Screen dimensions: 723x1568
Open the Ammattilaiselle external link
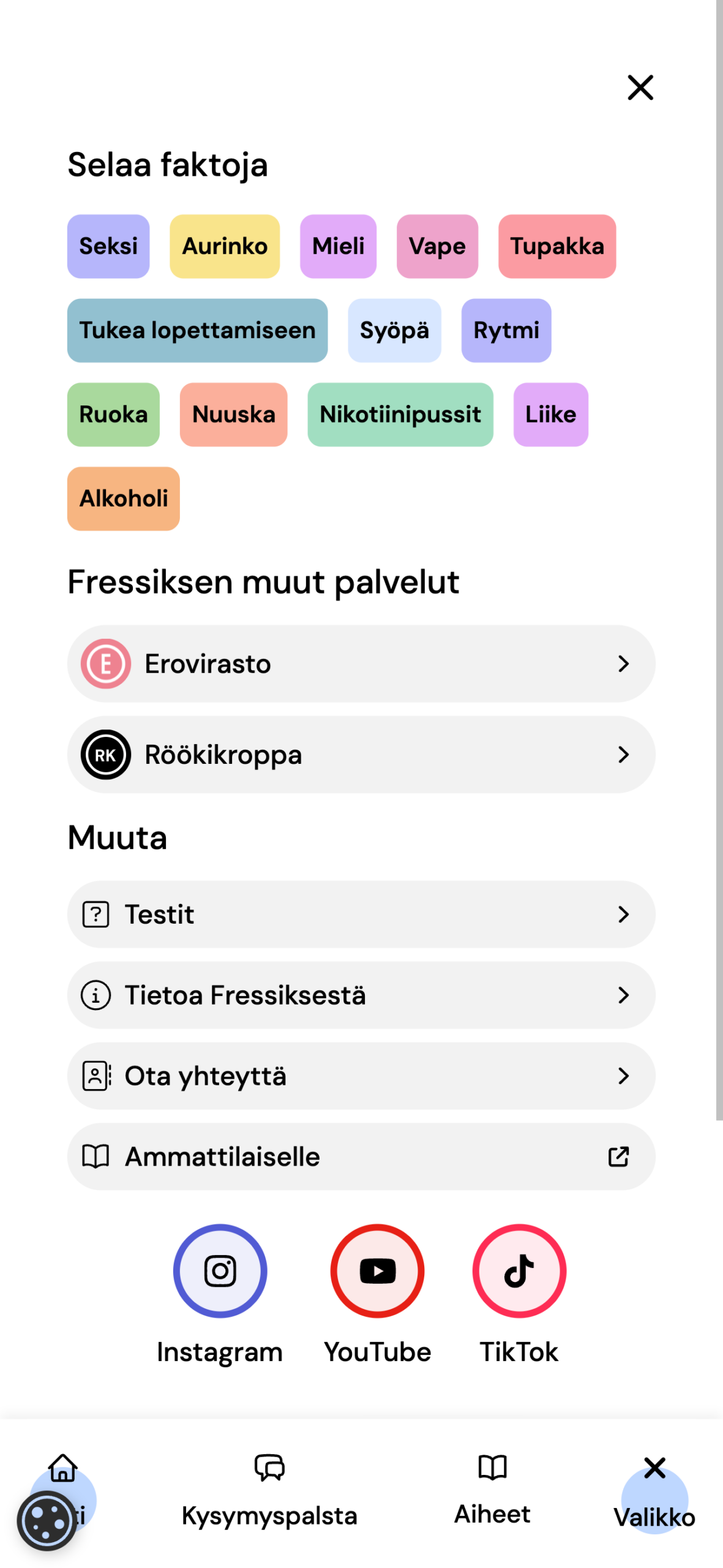coord(361,1156)
